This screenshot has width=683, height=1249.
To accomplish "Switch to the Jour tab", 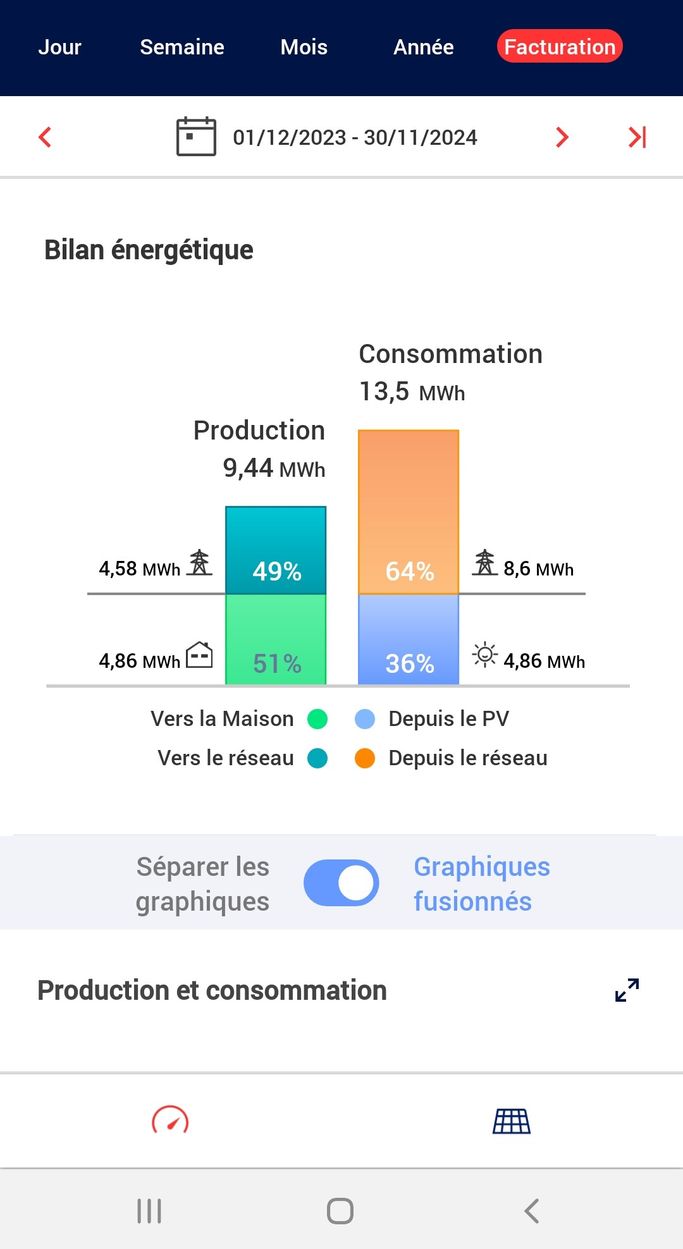I will [x=60, y=47].
